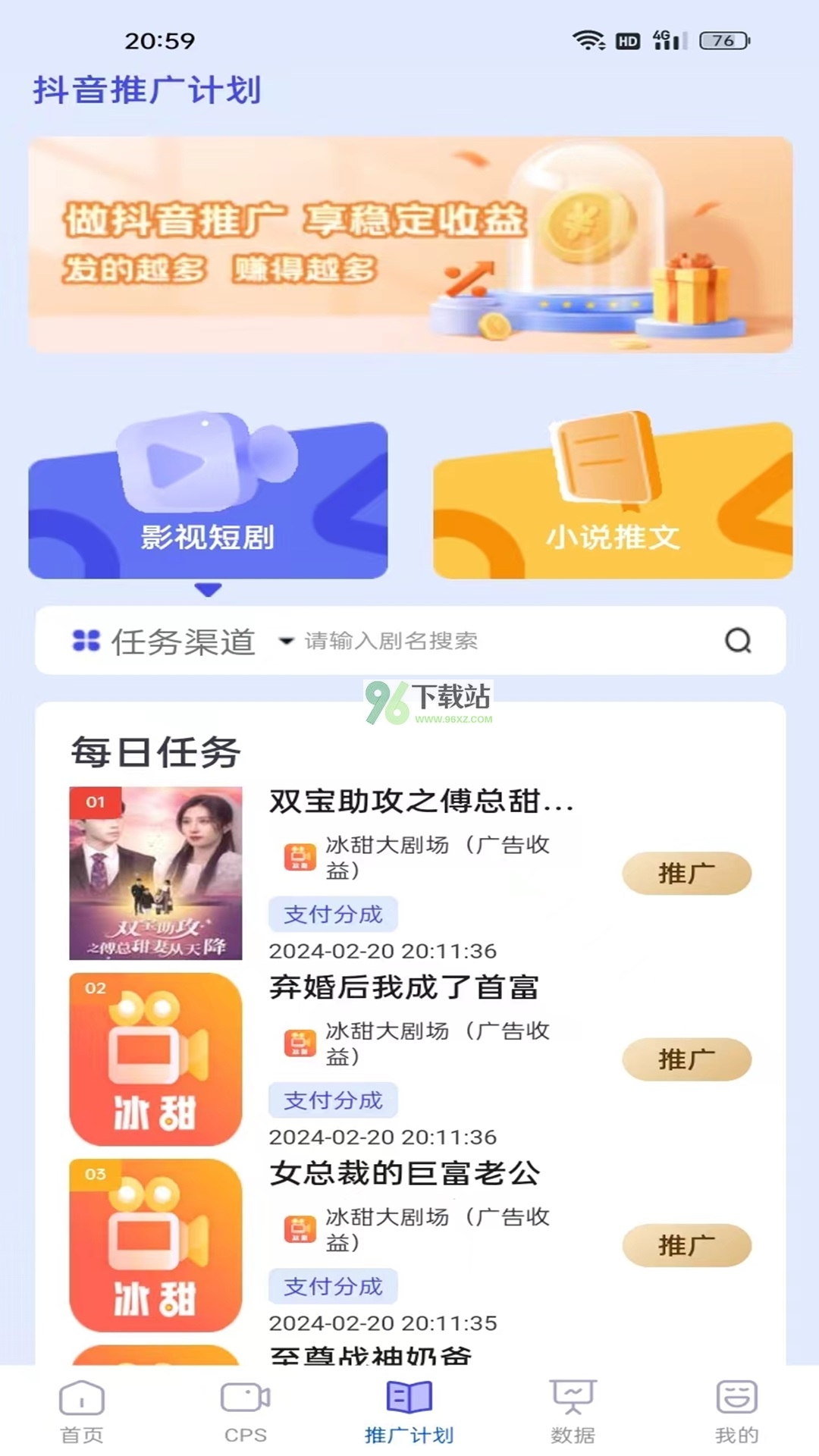
Task: Open the 我的 tab
Action: [x=736, y=1411]
